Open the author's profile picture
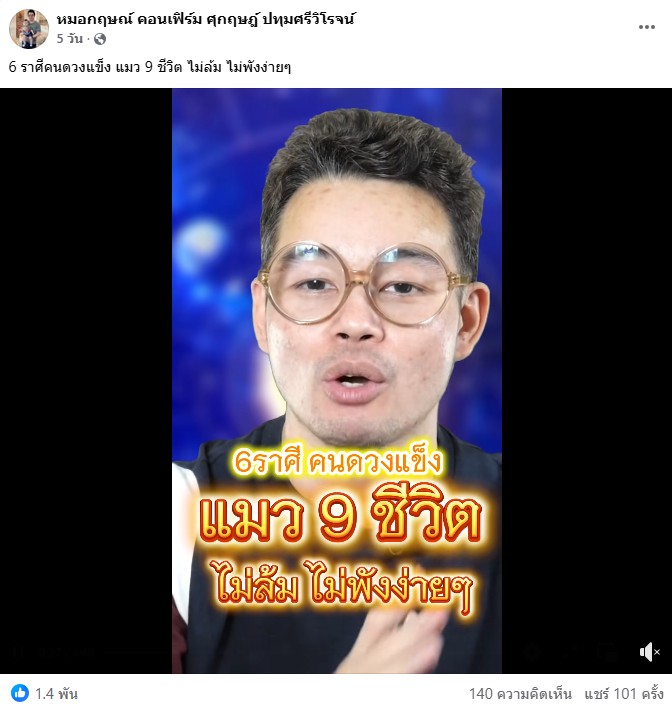This screenshot has width=672, height=707. click(x=29, y=29)
